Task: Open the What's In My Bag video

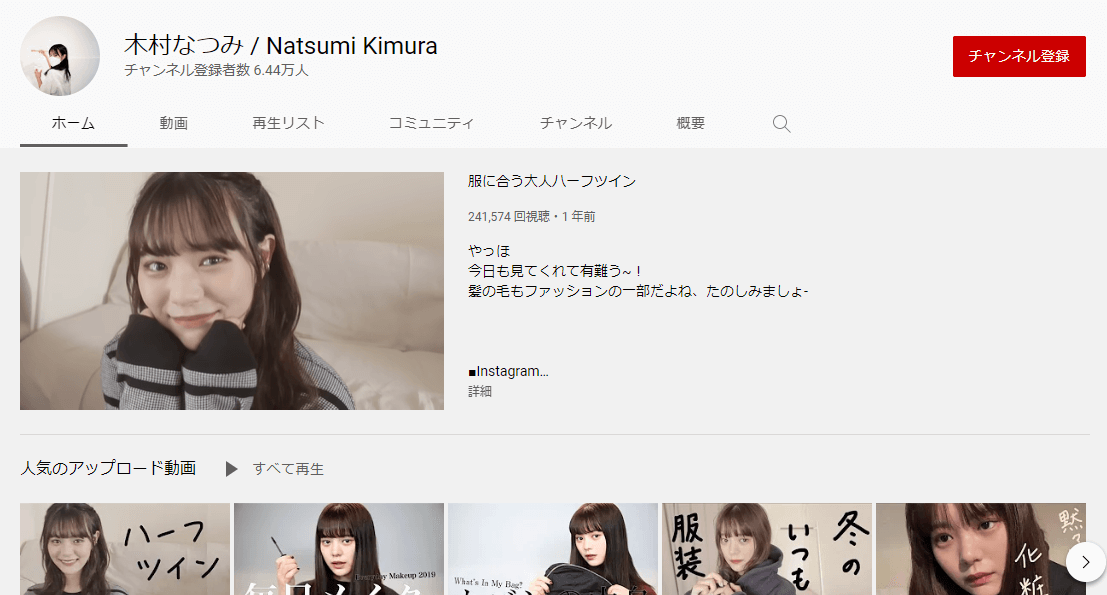Action: coord(552,549)
